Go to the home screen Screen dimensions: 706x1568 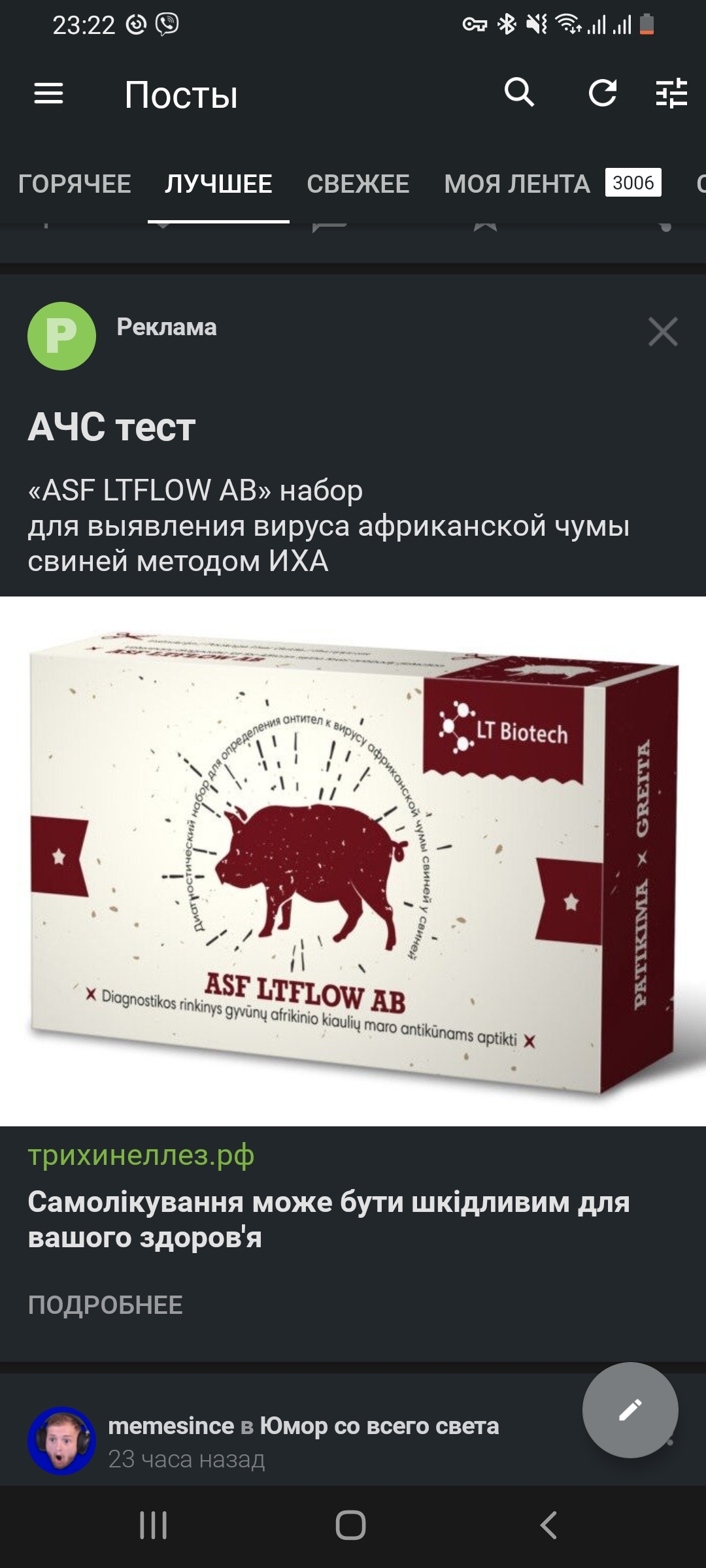point(350,1526)
